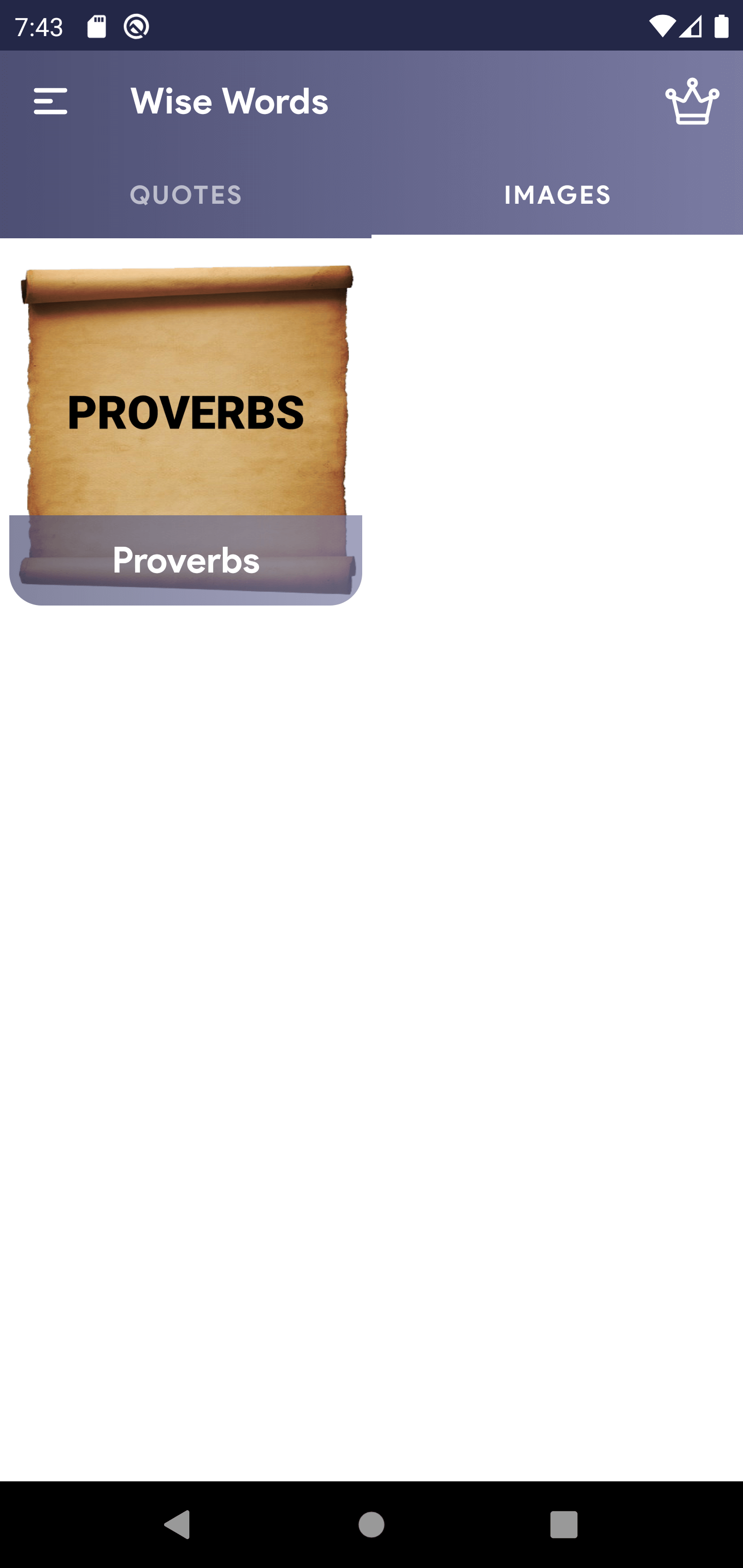This screenshot has height=1568, width=743.
Task: Go back using system back button
Action: tap(177, 1524)
